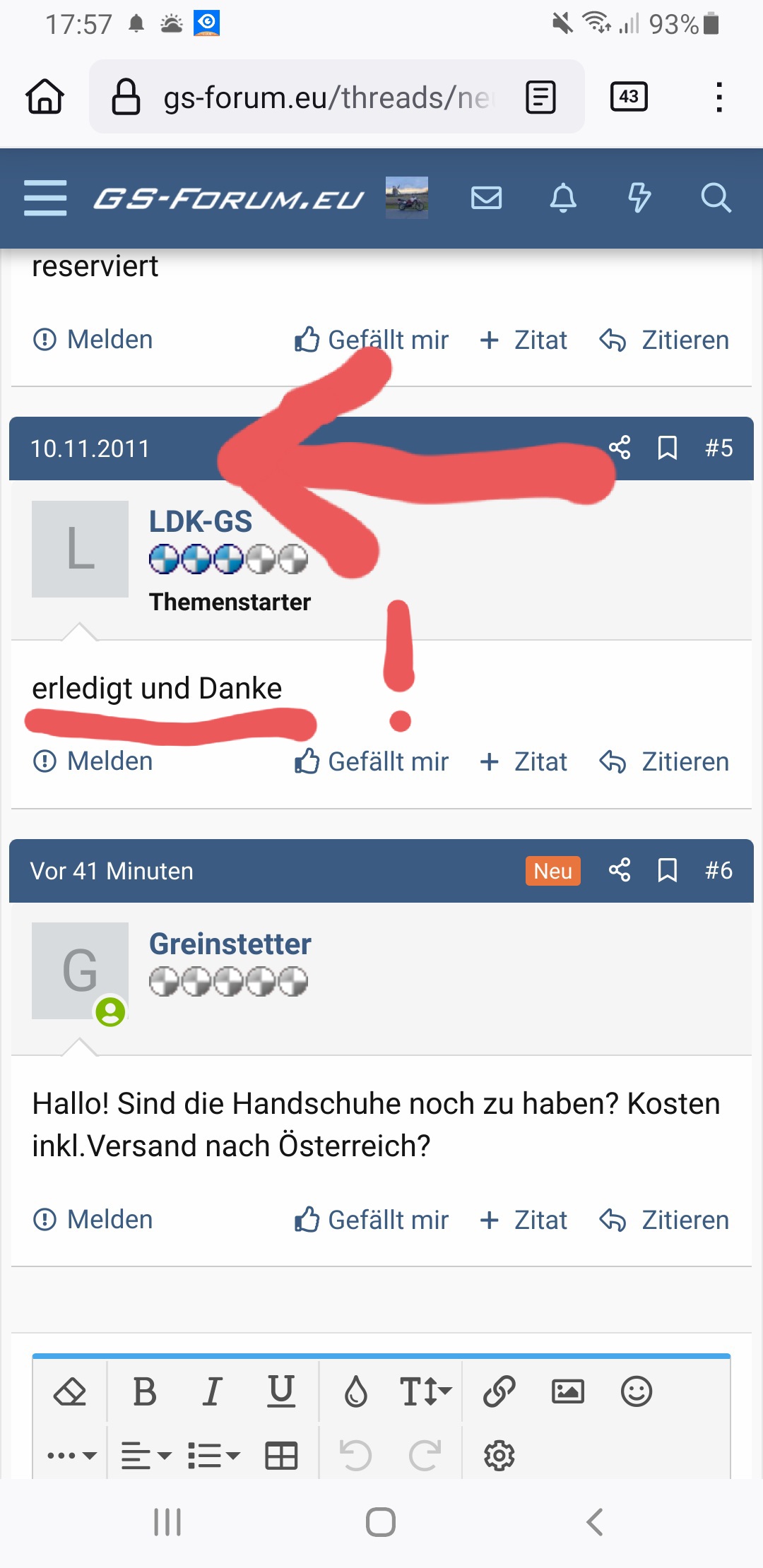Like Greinstetter's post with Gefällt mir

372,1220
